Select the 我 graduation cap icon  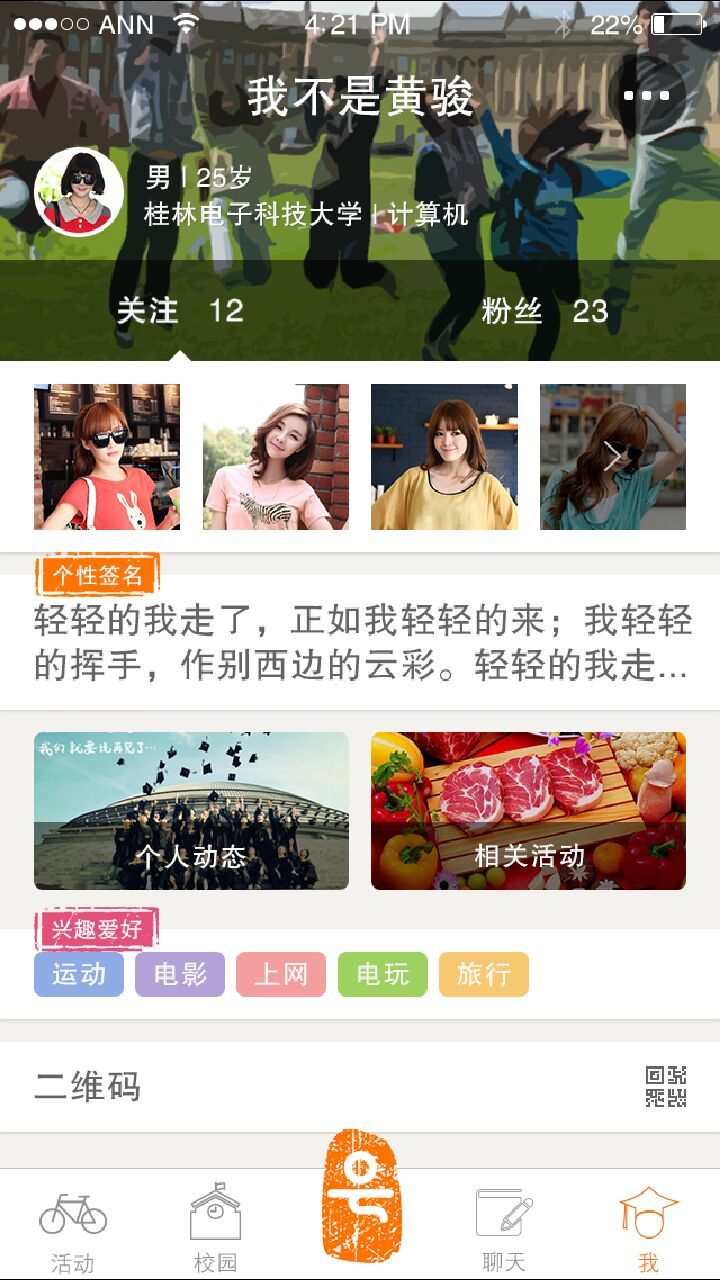652,1215
